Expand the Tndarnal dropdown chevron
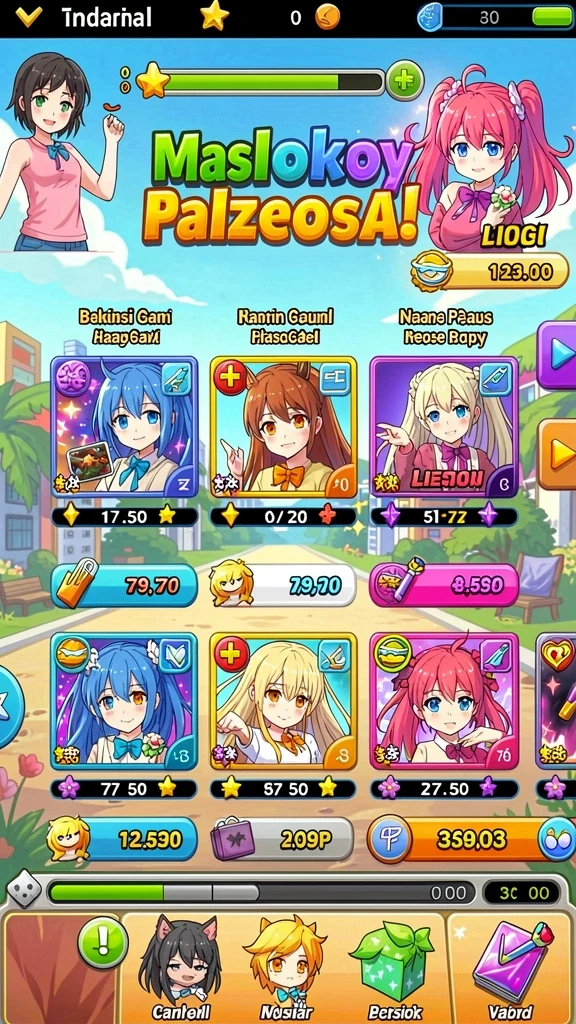The width and height of the screenshot is (576, 1024). pos(29,16)
